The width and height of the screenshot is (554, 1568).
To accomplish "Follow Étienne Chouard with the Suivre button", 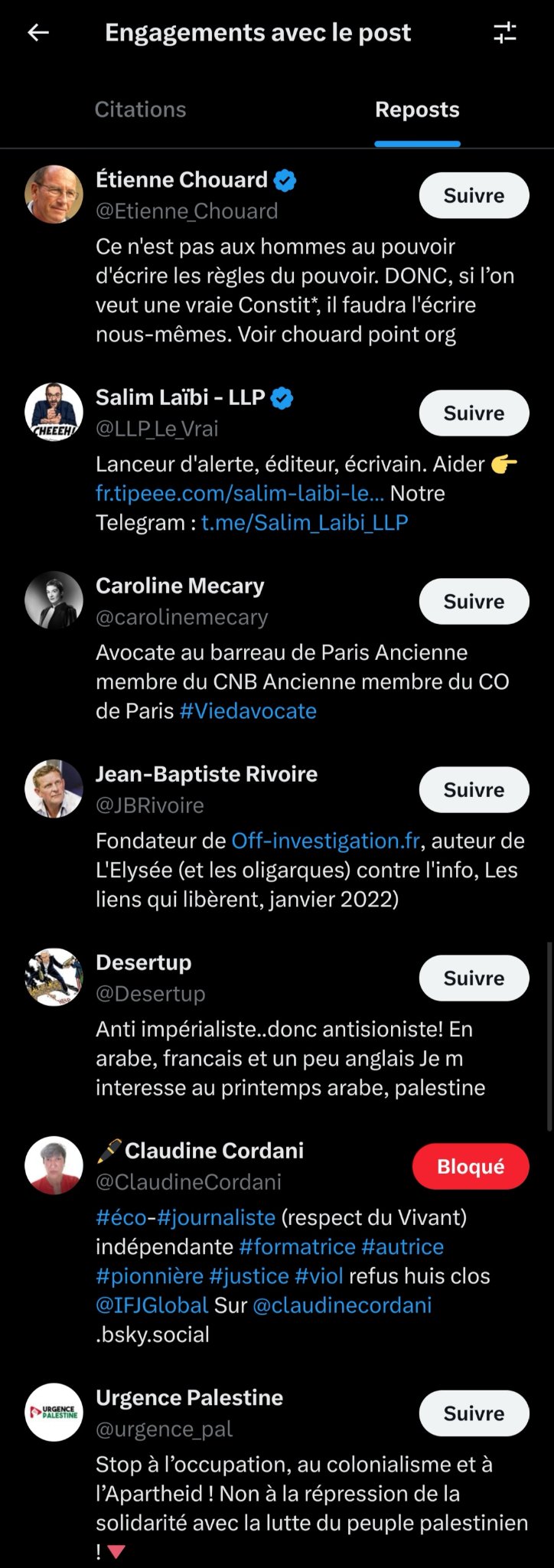I will (474, 195).
